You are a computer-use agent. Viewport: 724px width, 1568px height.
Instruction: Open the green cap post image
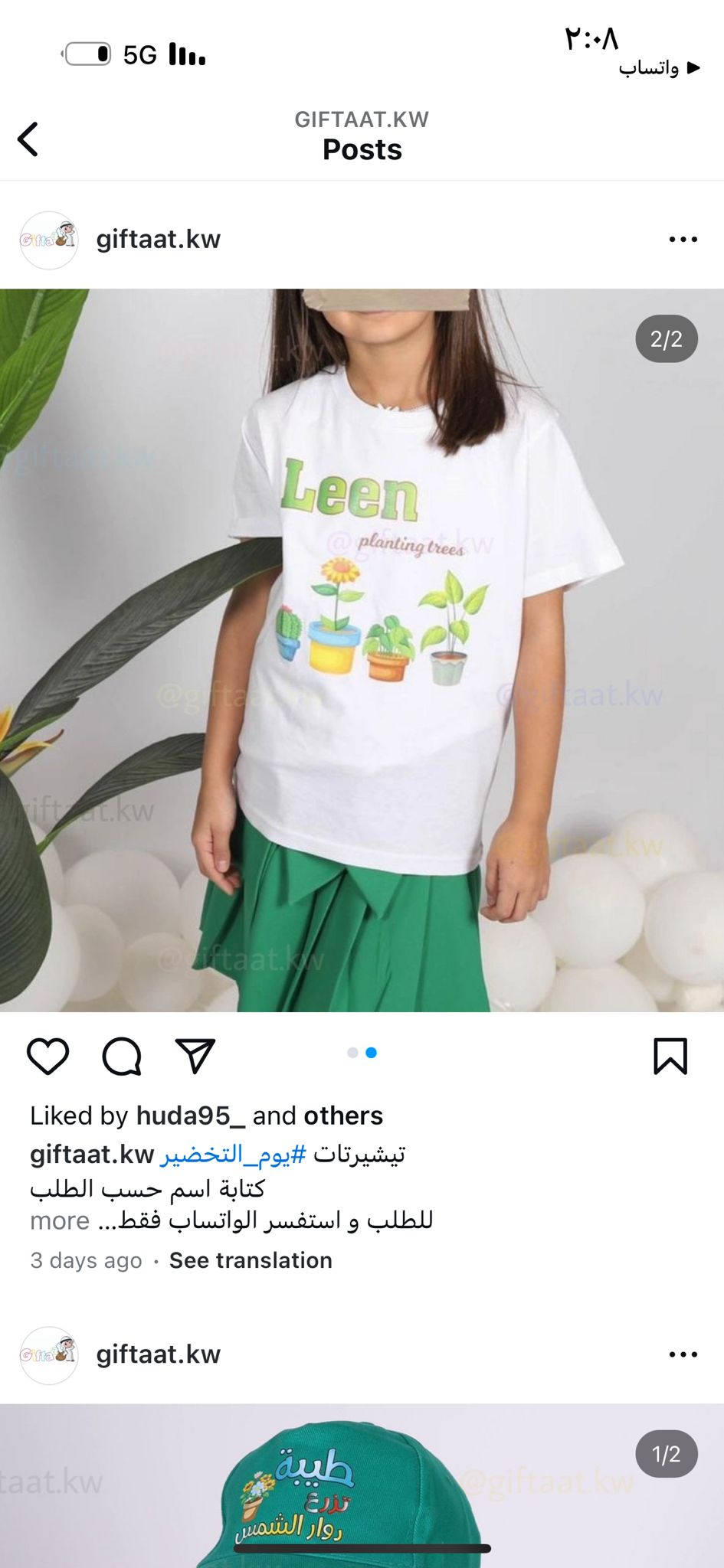(x=362, y=1485)
